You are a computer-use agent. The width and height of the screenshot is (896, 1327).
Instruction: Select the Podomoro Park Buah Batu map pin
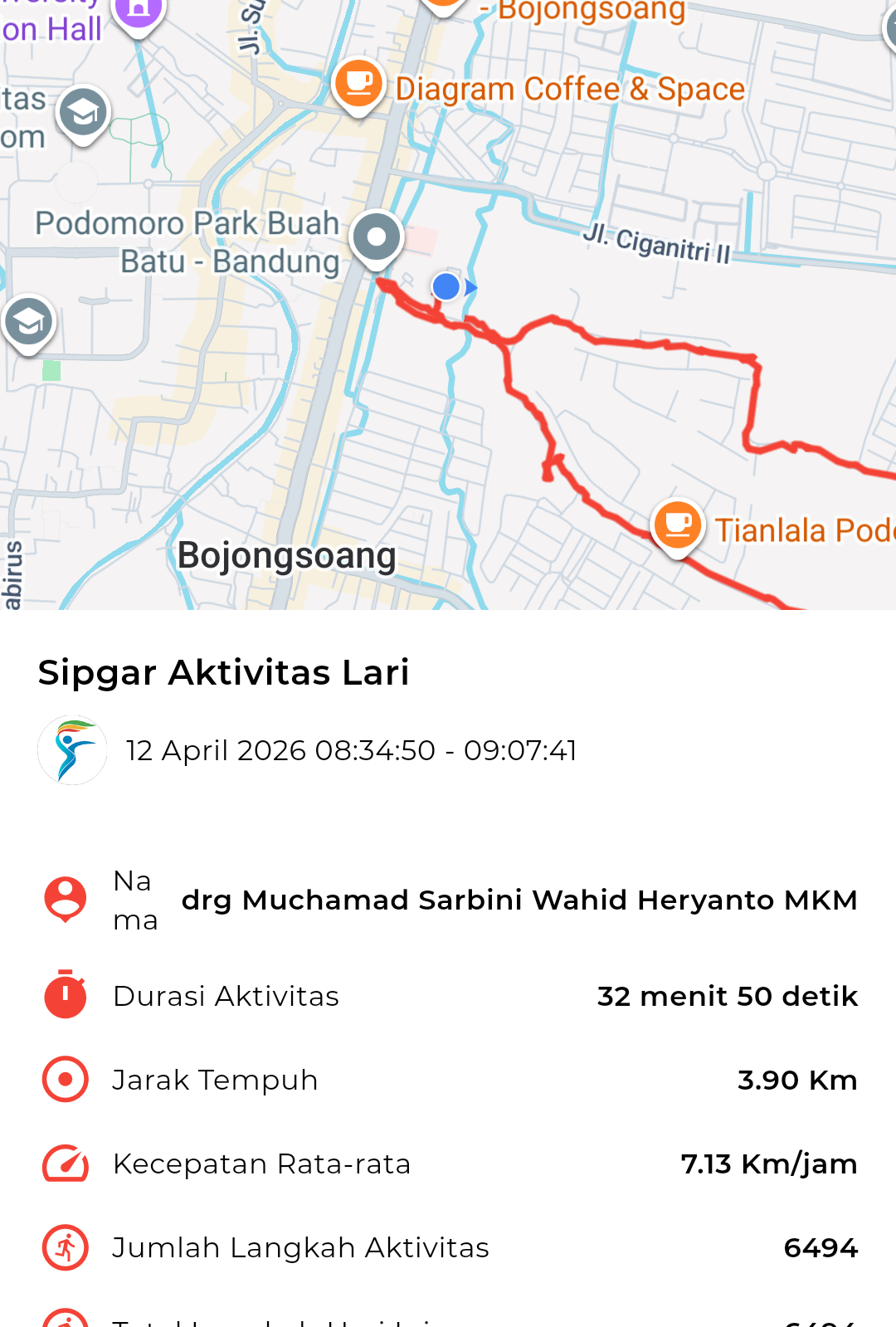377,238
